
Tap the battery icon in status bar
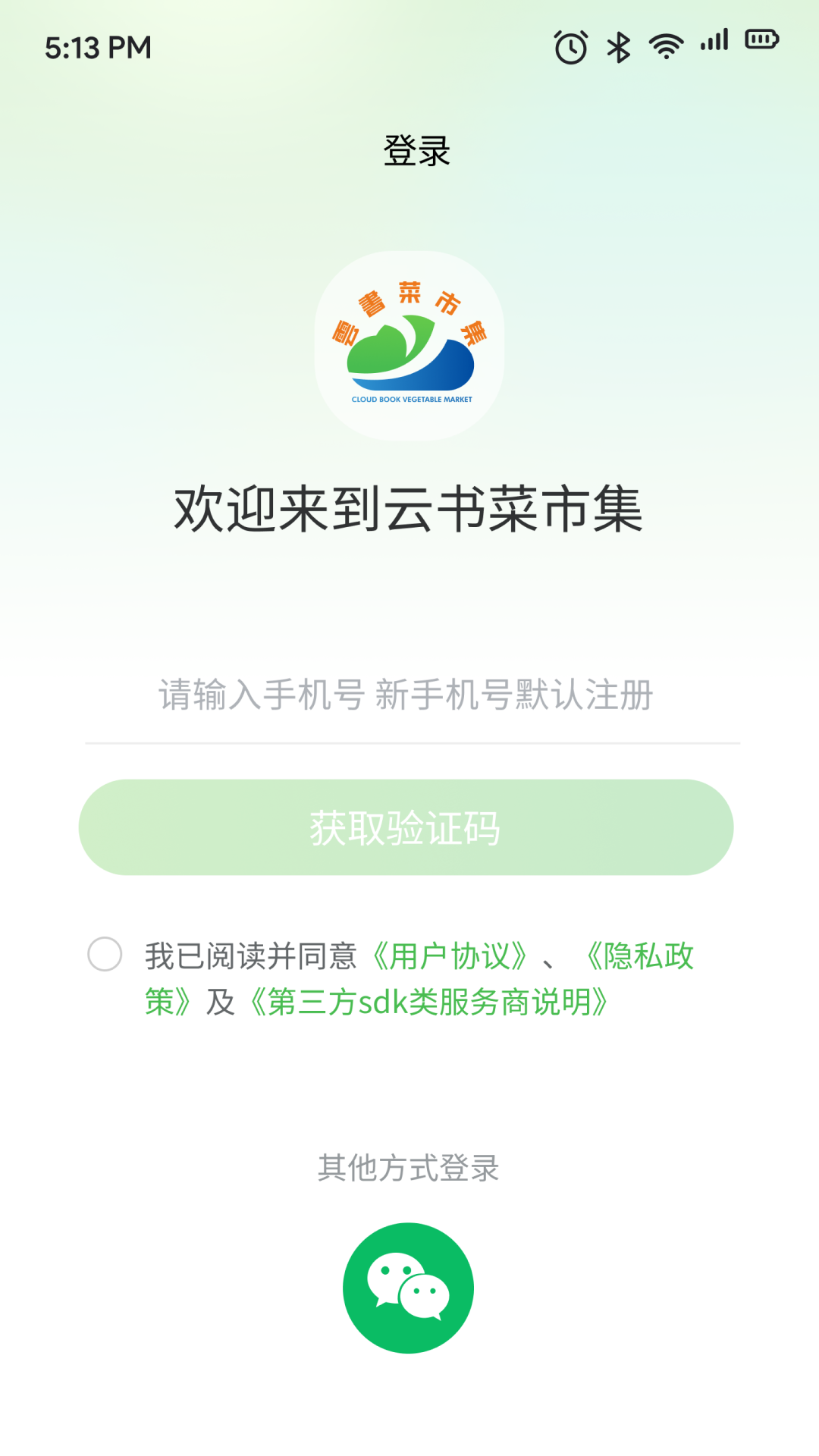click(x=761, y=45)
